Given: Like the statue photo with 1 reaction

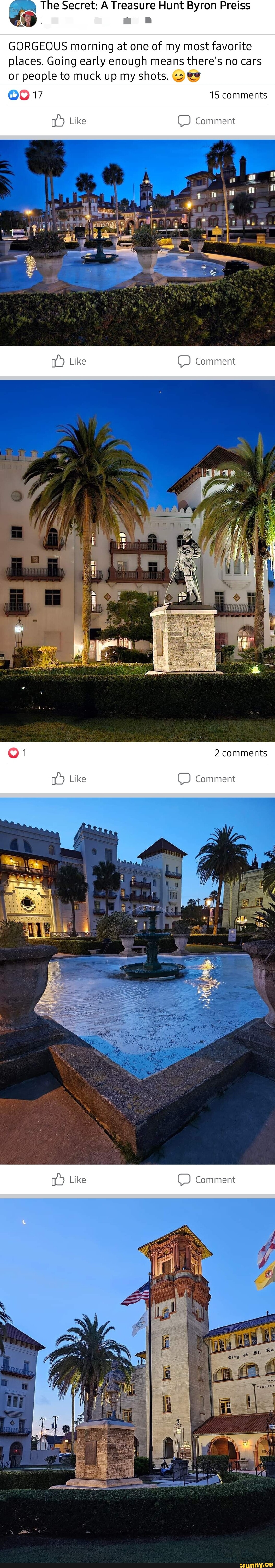Looking at the screenshot, I should click(69, 779).
